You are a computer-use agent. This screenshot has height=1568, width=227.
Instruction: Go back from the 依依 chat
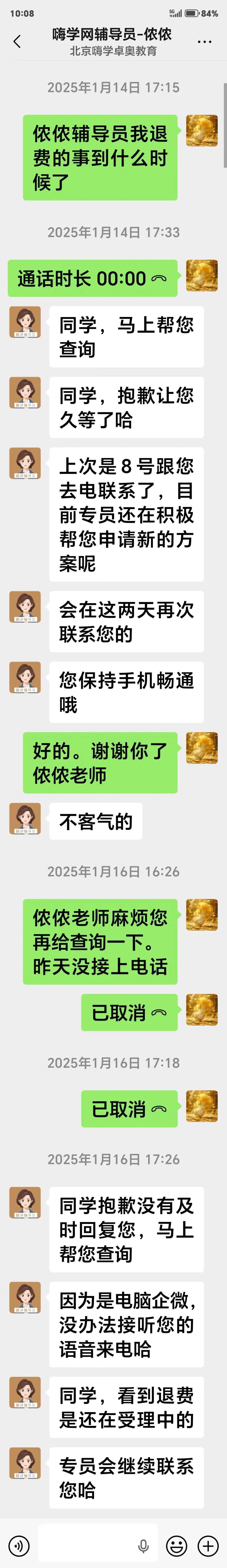click(17, 41)
